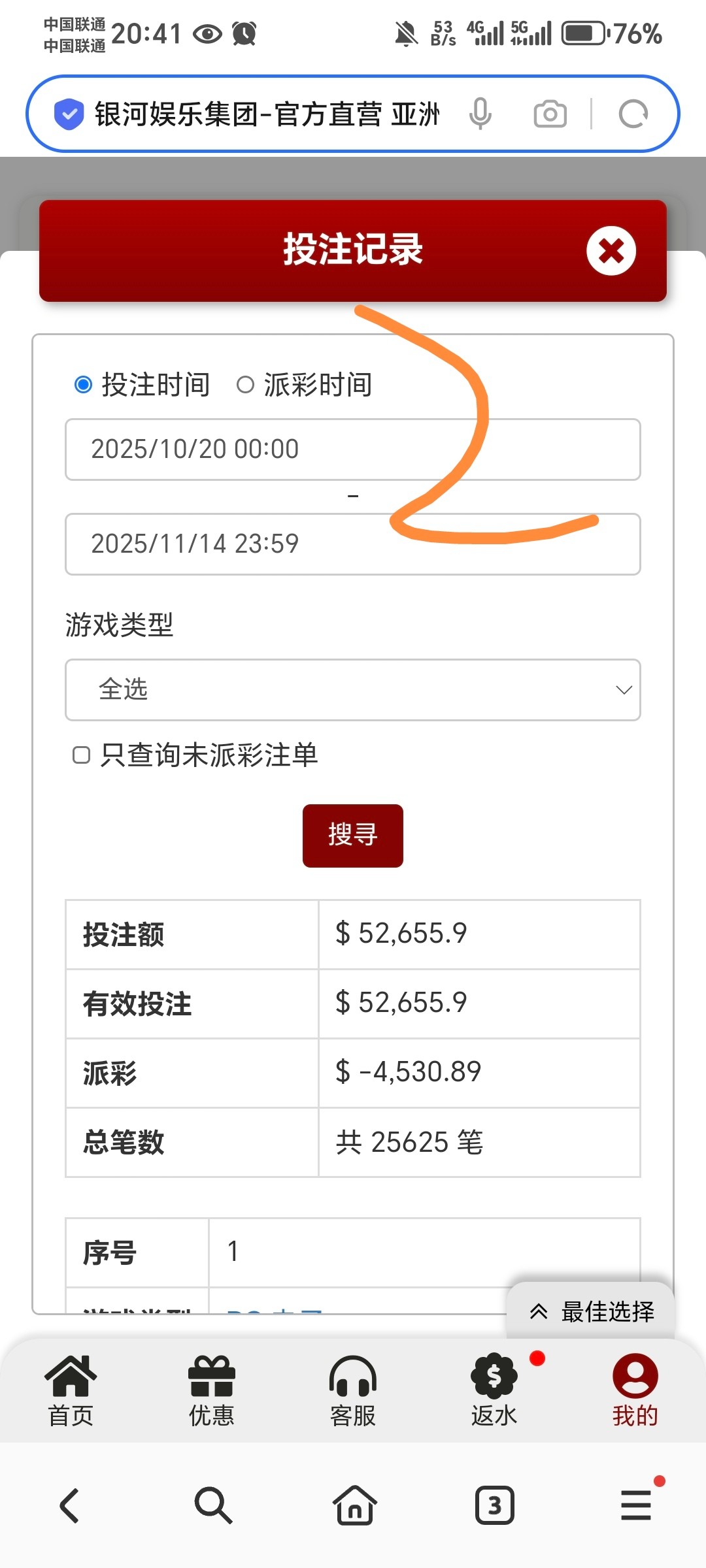
Task: Tap the 搜寻 search button
Action: (353, 836)
